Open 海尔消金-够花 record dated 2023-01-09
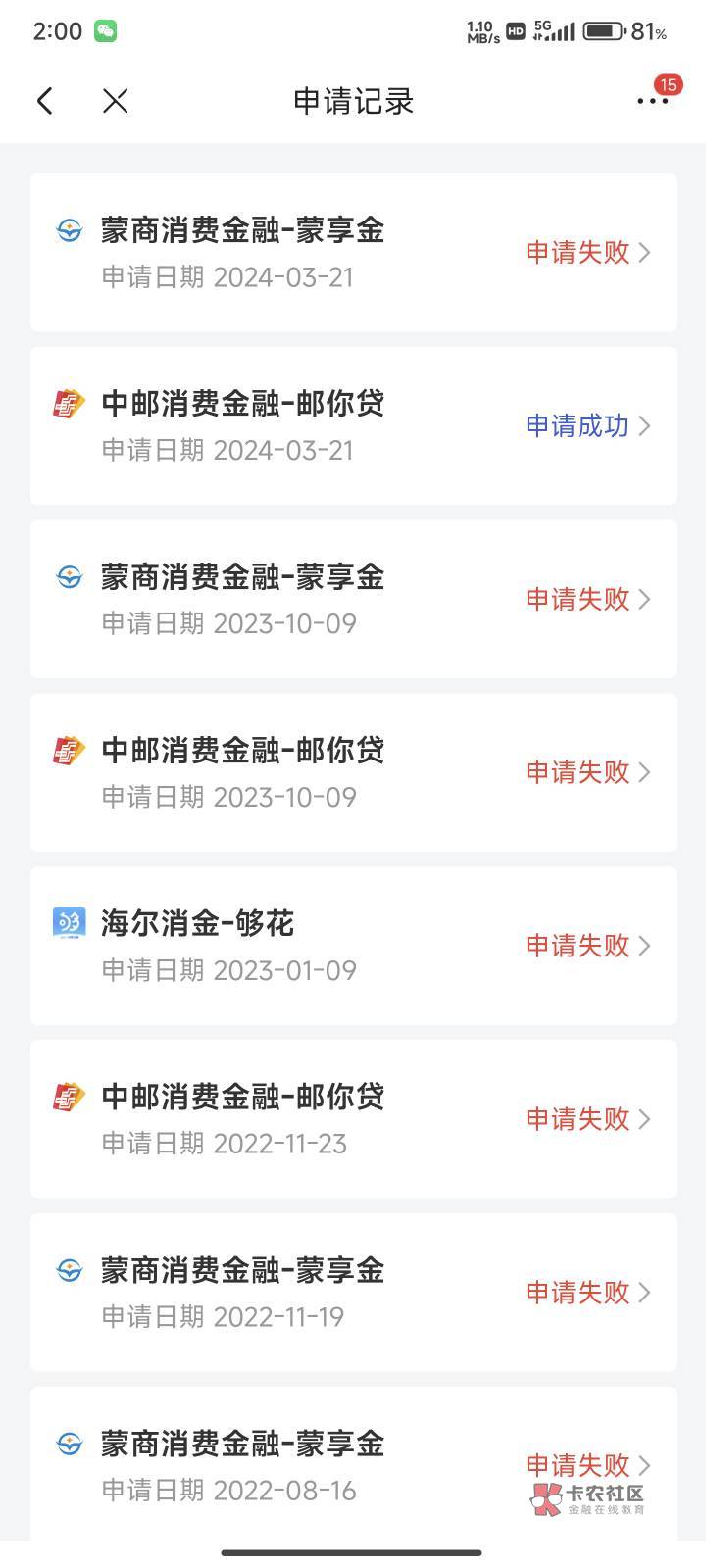The height and width of the screenshot is (1568, 706). 353,946
